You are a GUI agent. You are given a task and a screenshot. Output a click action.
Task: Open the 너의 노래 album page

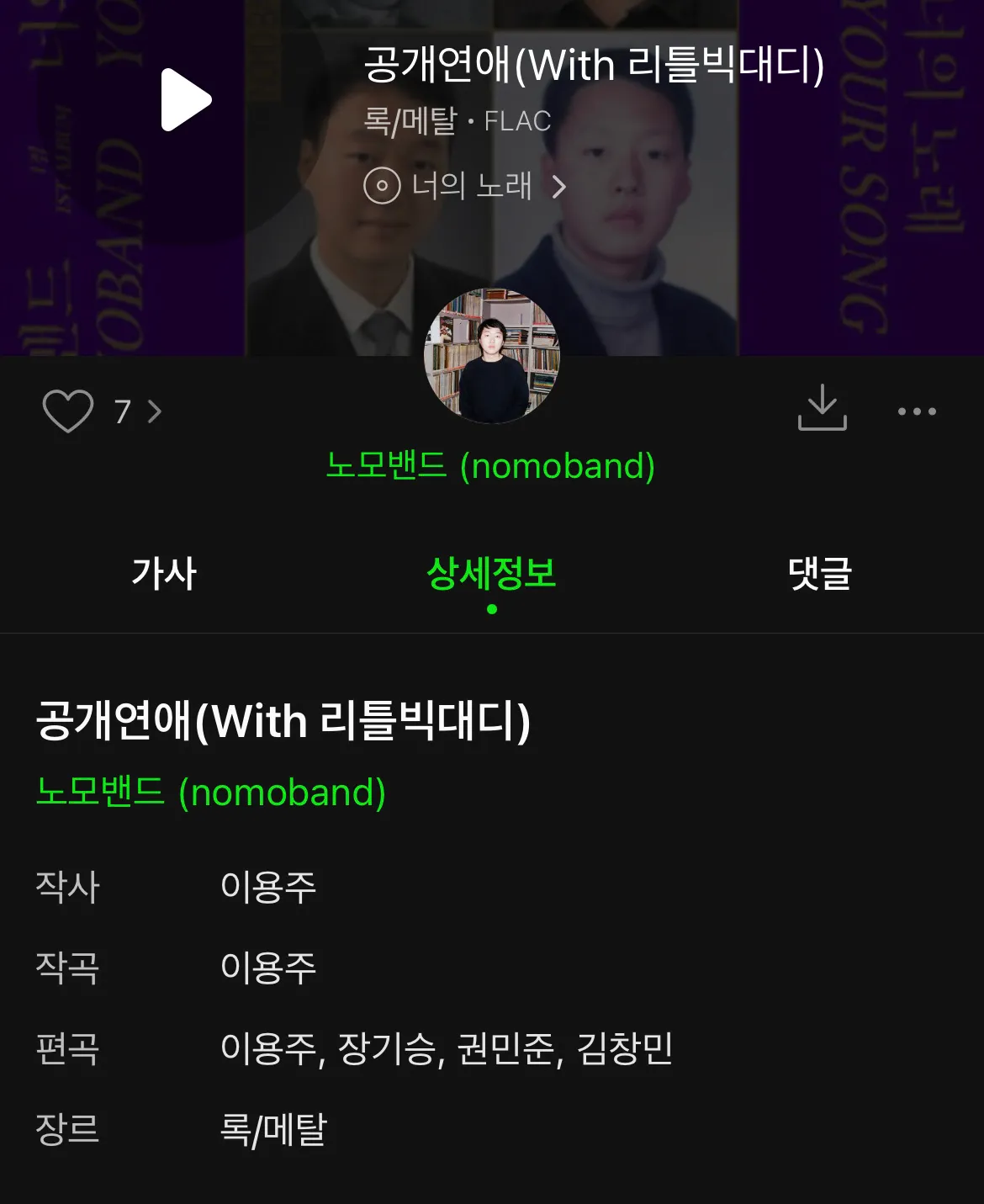click(x=471, y=187)
